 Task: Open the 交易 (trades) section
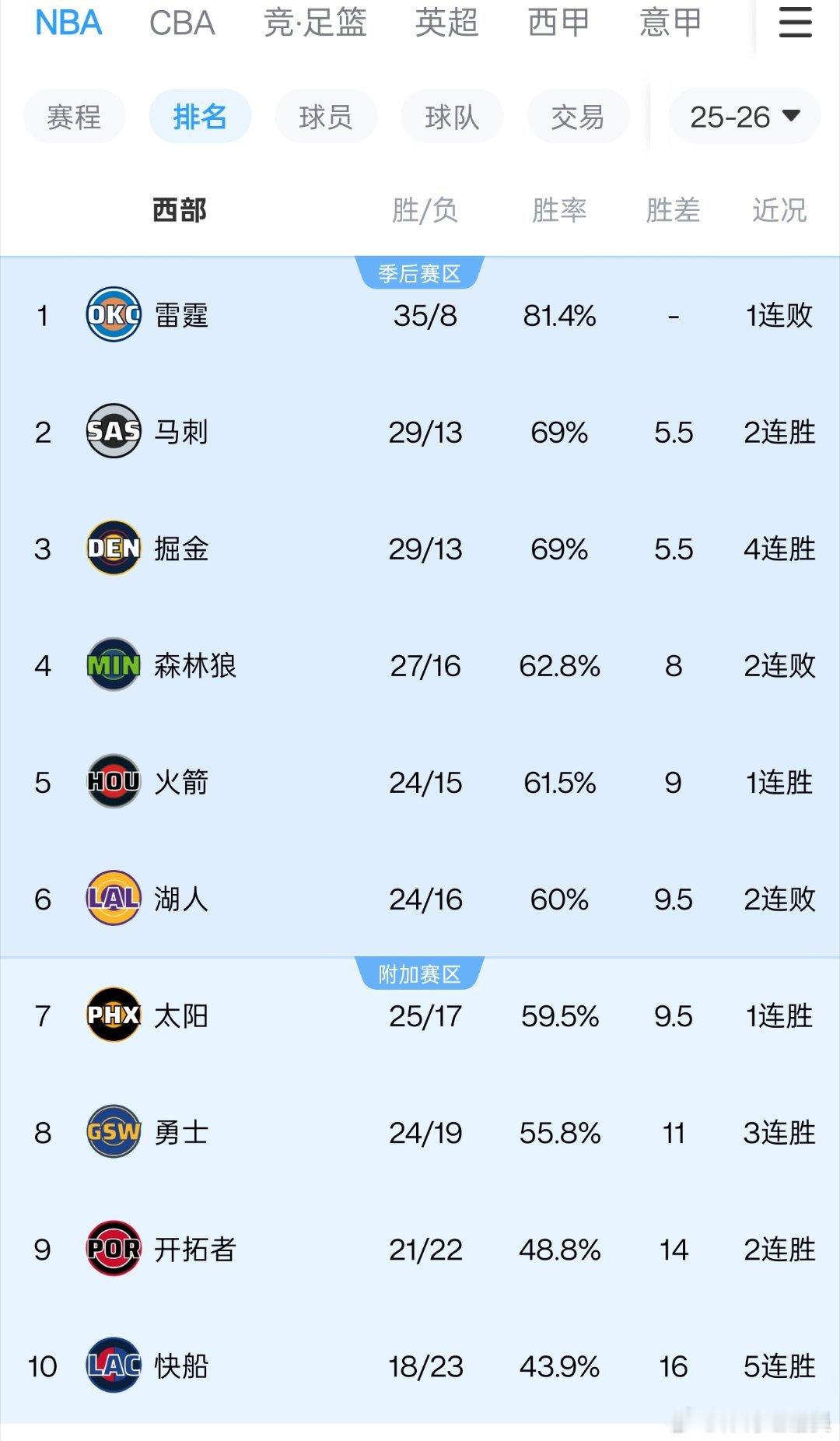coord(577,117)
